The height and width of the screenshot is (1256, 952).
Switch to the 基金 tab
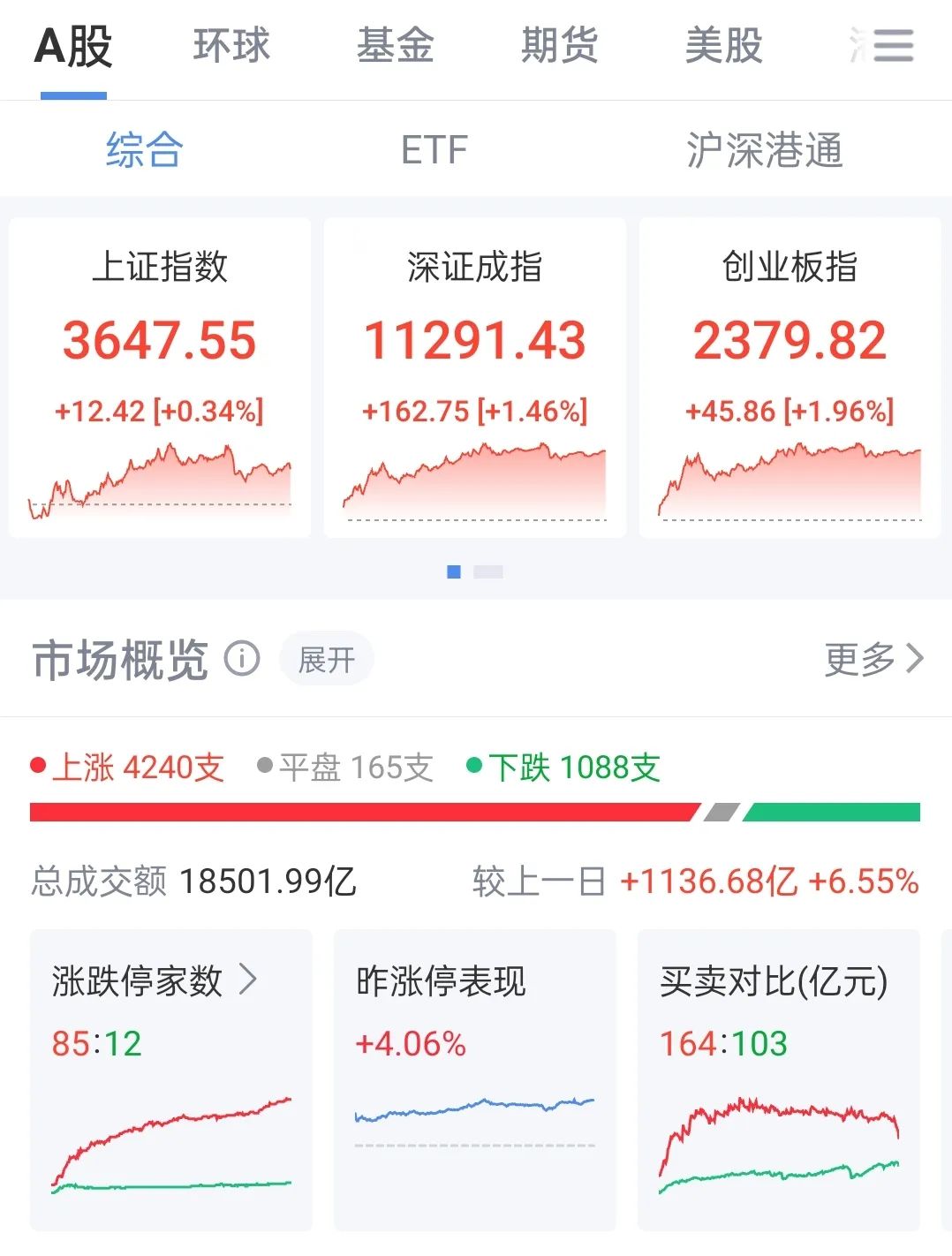pos(395,46)
